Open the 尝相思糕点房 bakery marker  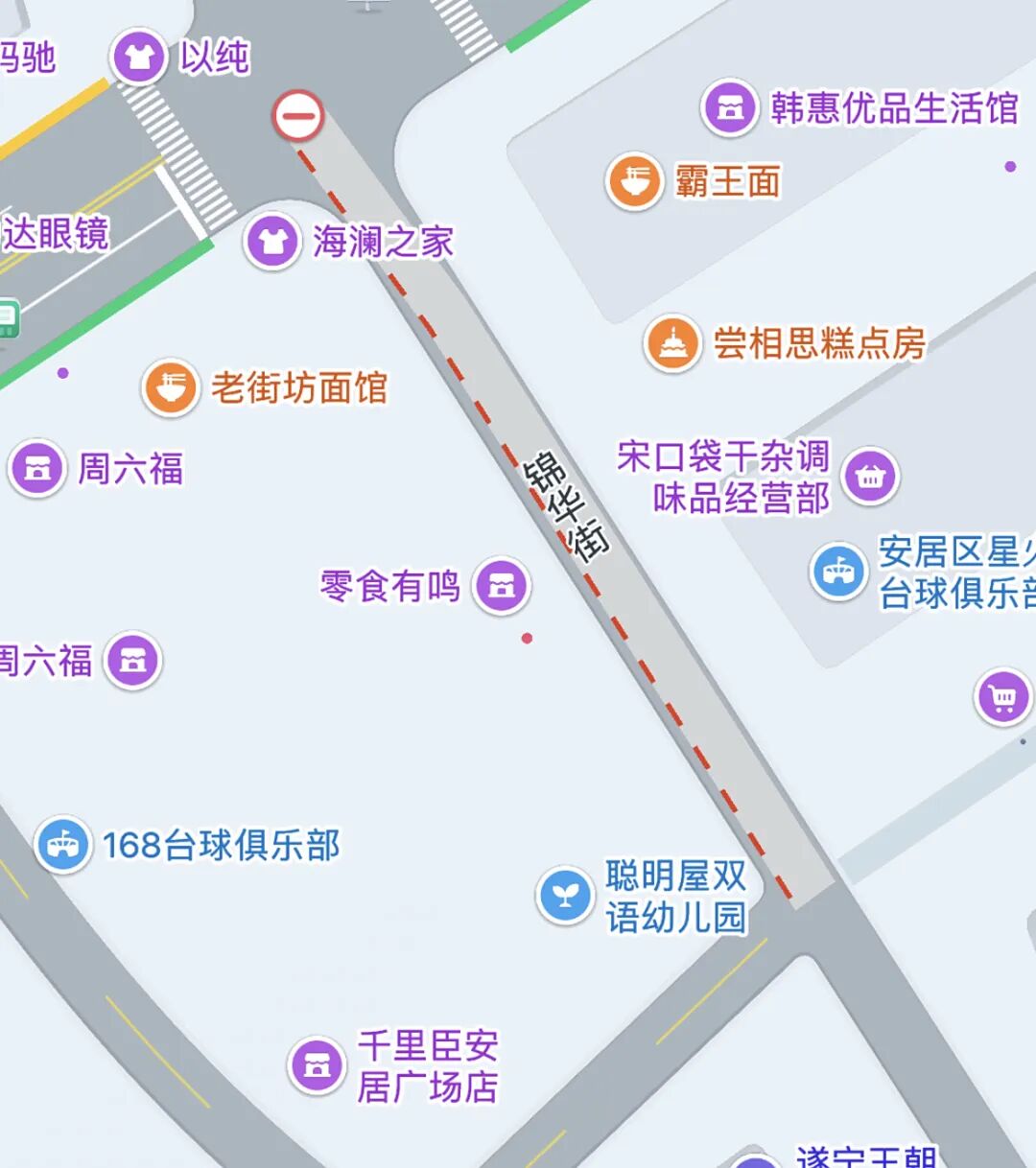(x=672, y=342)
